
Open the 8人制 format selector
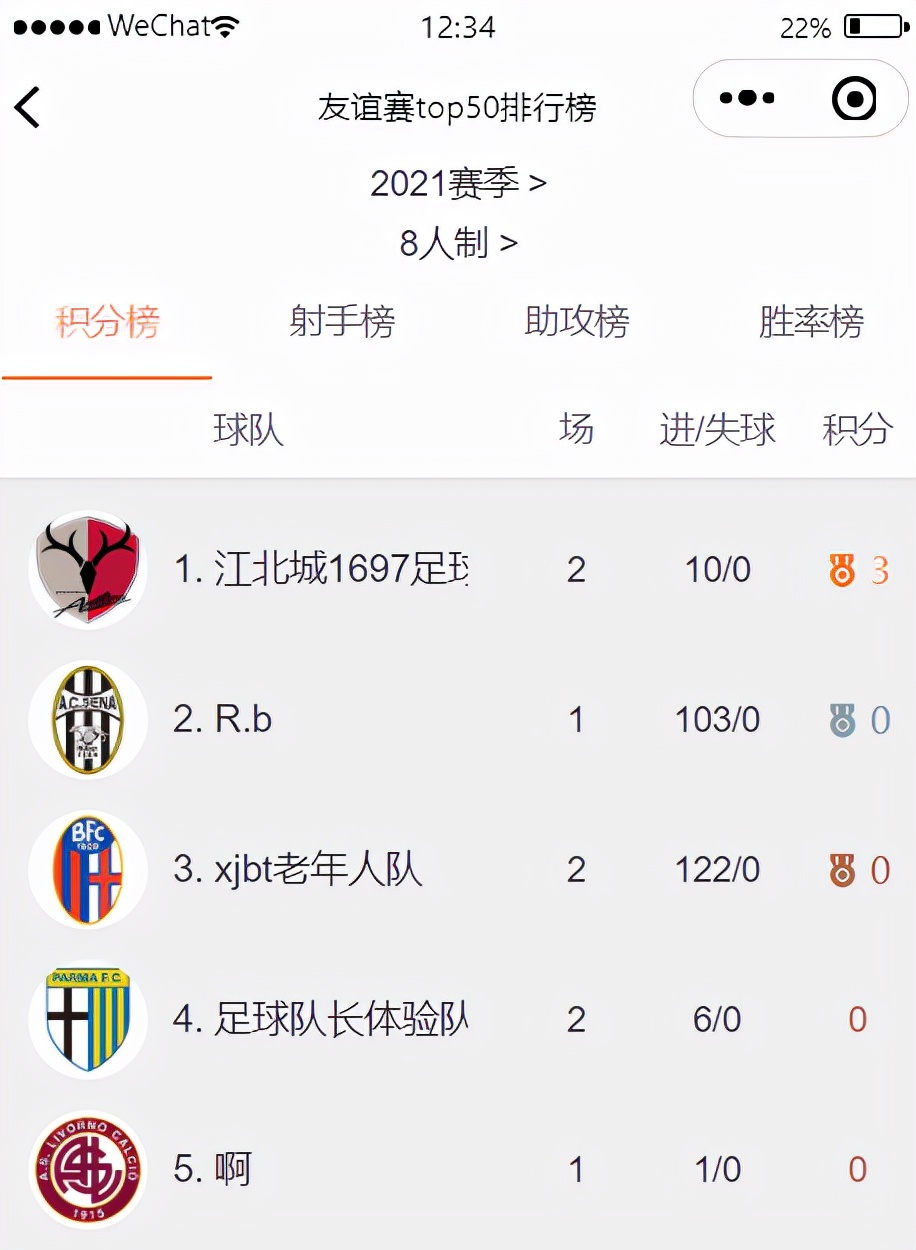pyautogui.click(x=457, y=243)
